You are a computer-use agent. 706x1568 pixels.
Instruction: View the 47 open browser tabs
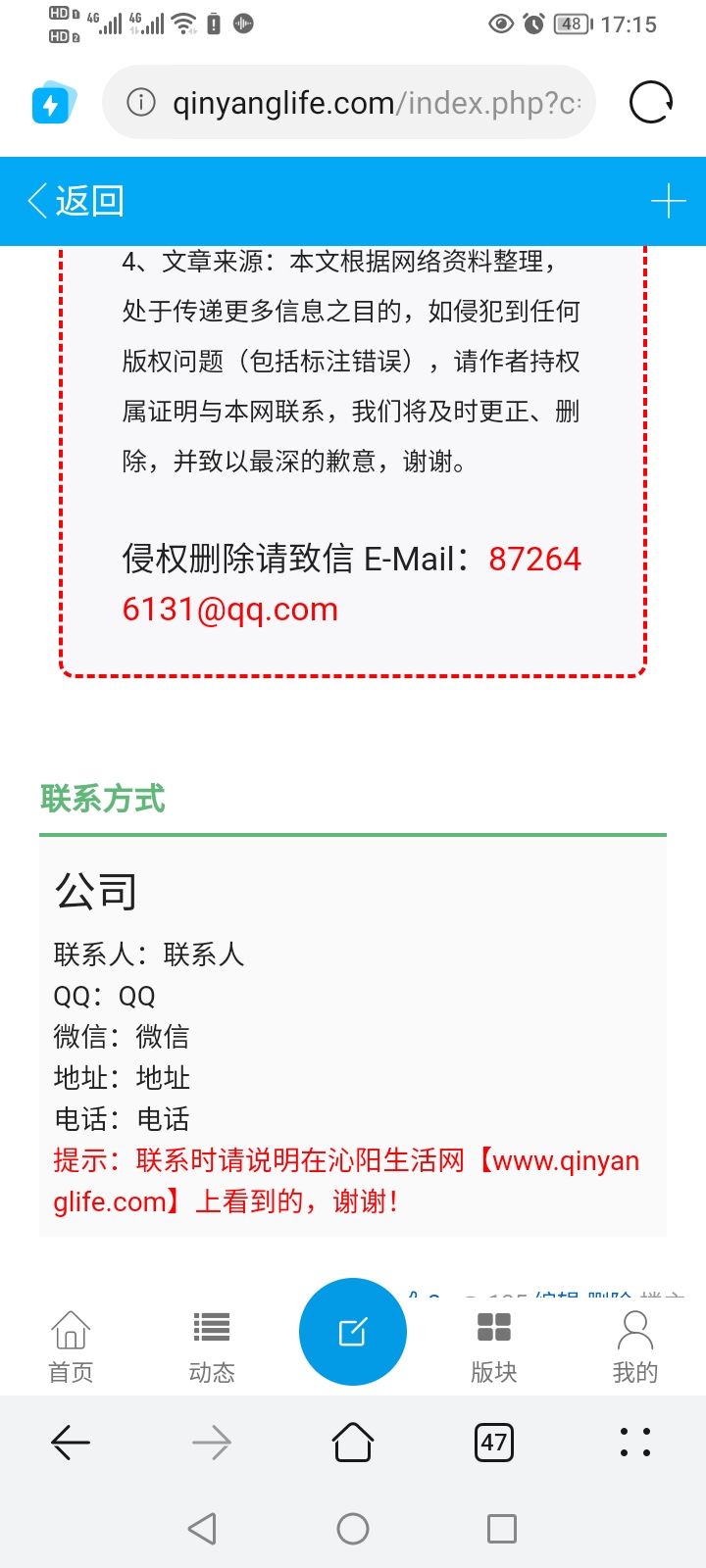click(x=494, y=1442)
